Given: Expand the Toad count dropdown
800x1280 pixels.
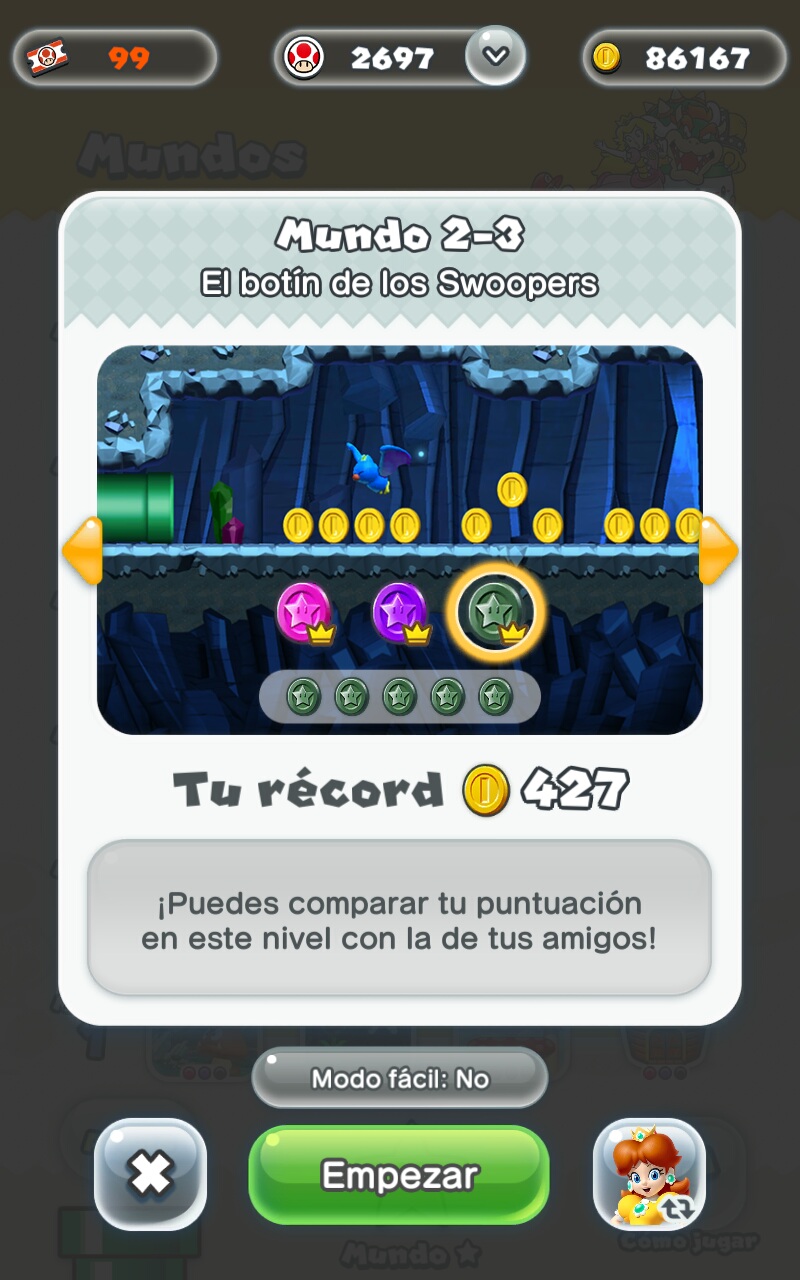Looking at the screenshot, I should pos(496,56).
